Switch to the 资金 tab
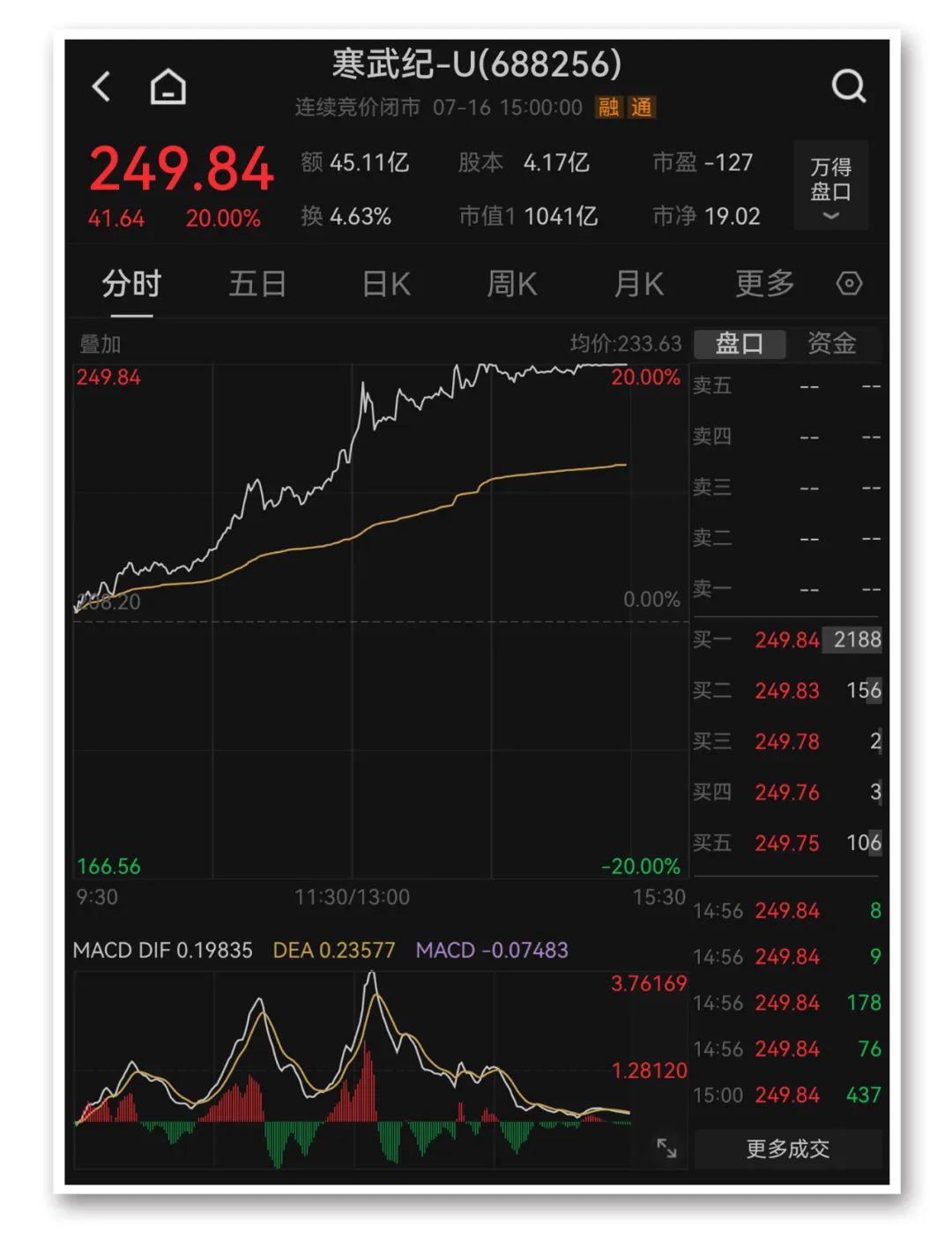This screenshot has height=1240, width=952. click(832, 343)
